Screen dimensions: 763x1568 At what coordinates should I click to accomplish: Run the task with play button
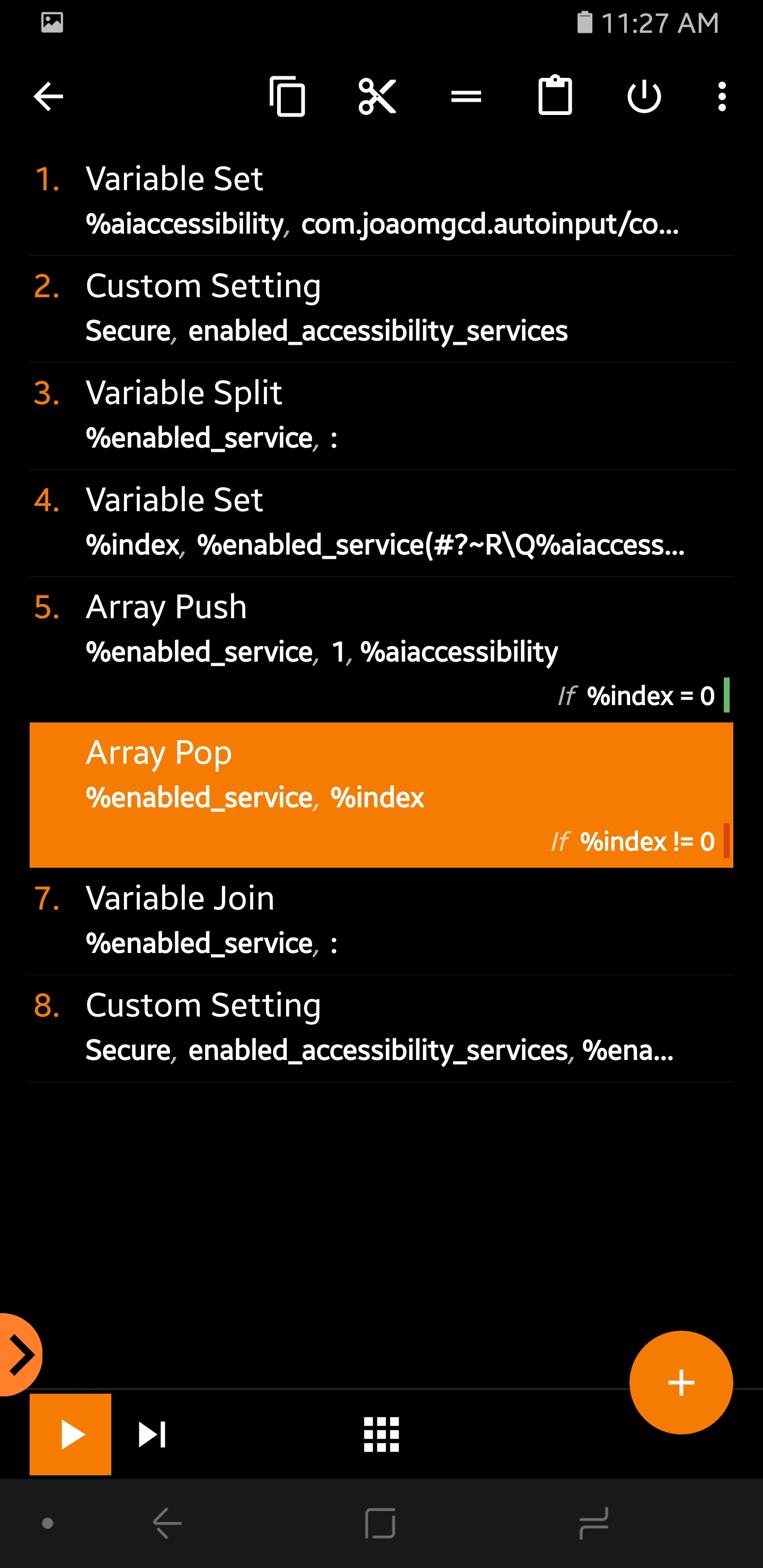point(70,1434)
